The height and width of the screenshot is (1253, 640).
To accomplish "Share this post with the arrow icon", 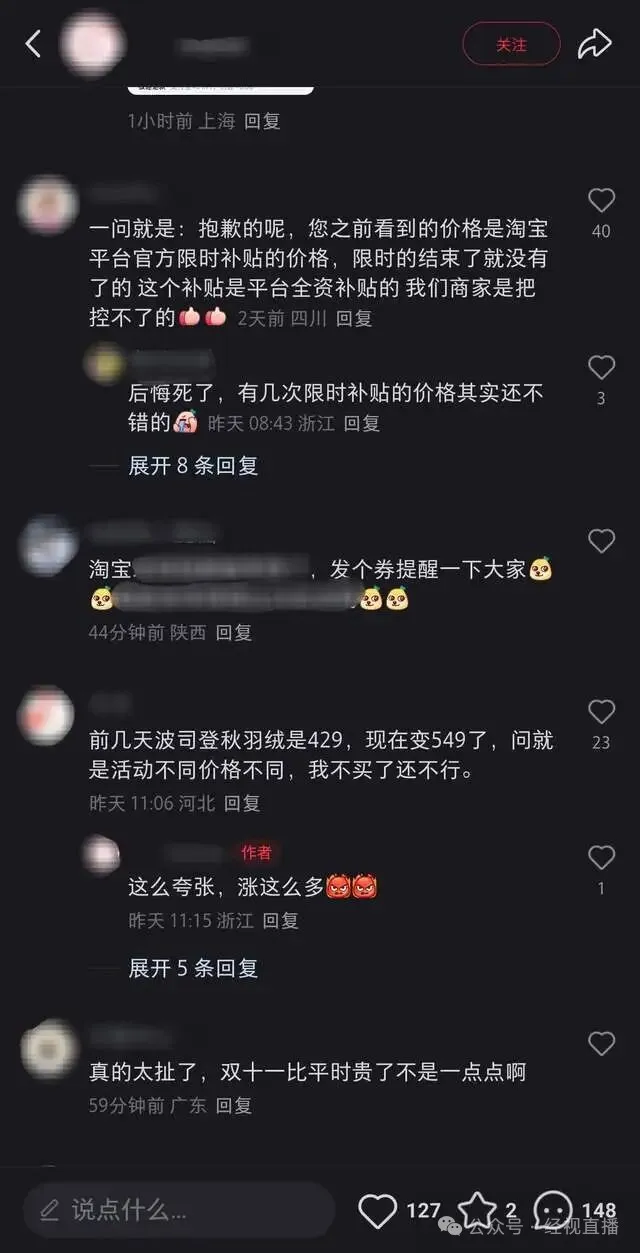I will pos(595,44).
